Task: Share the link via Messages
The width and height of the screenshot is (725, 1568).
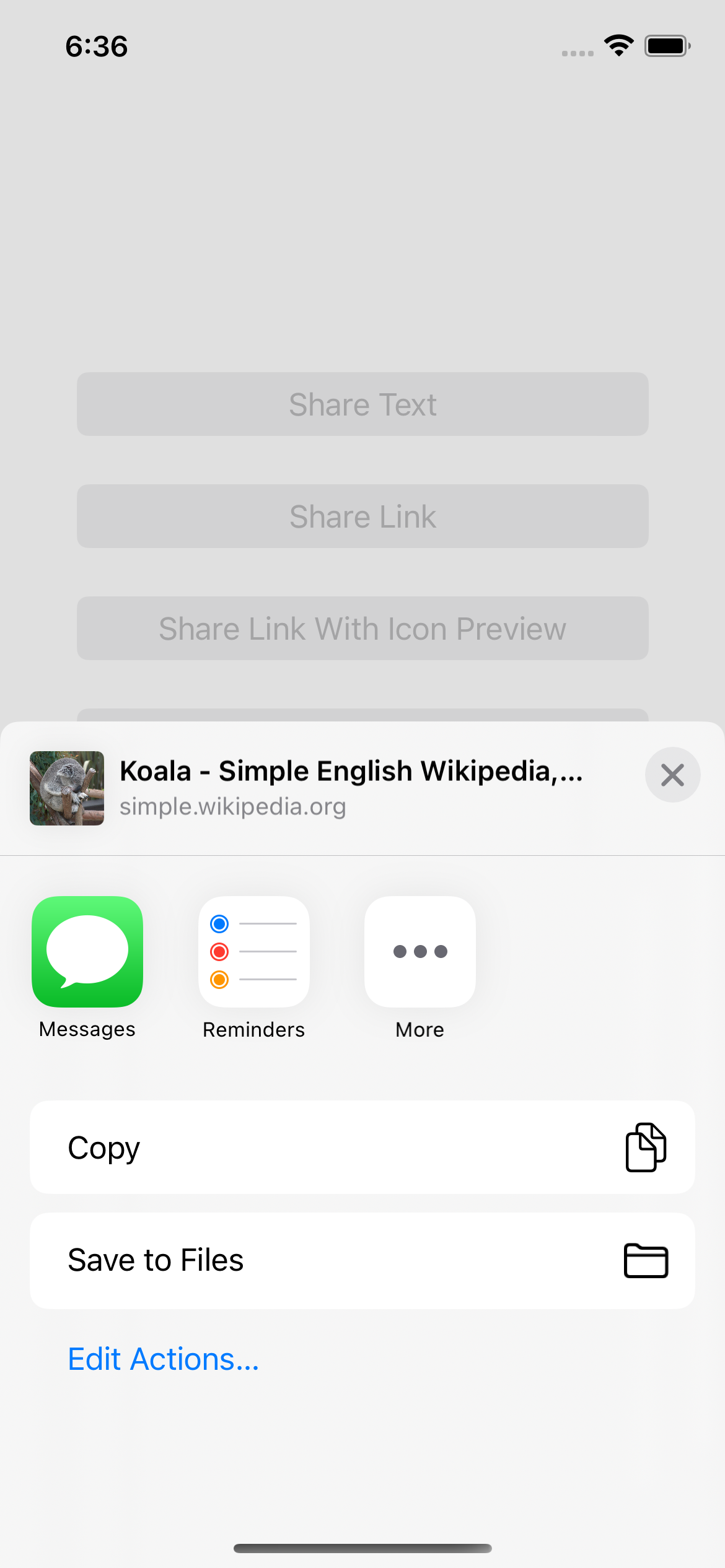Action: click(x=87, y=952)
